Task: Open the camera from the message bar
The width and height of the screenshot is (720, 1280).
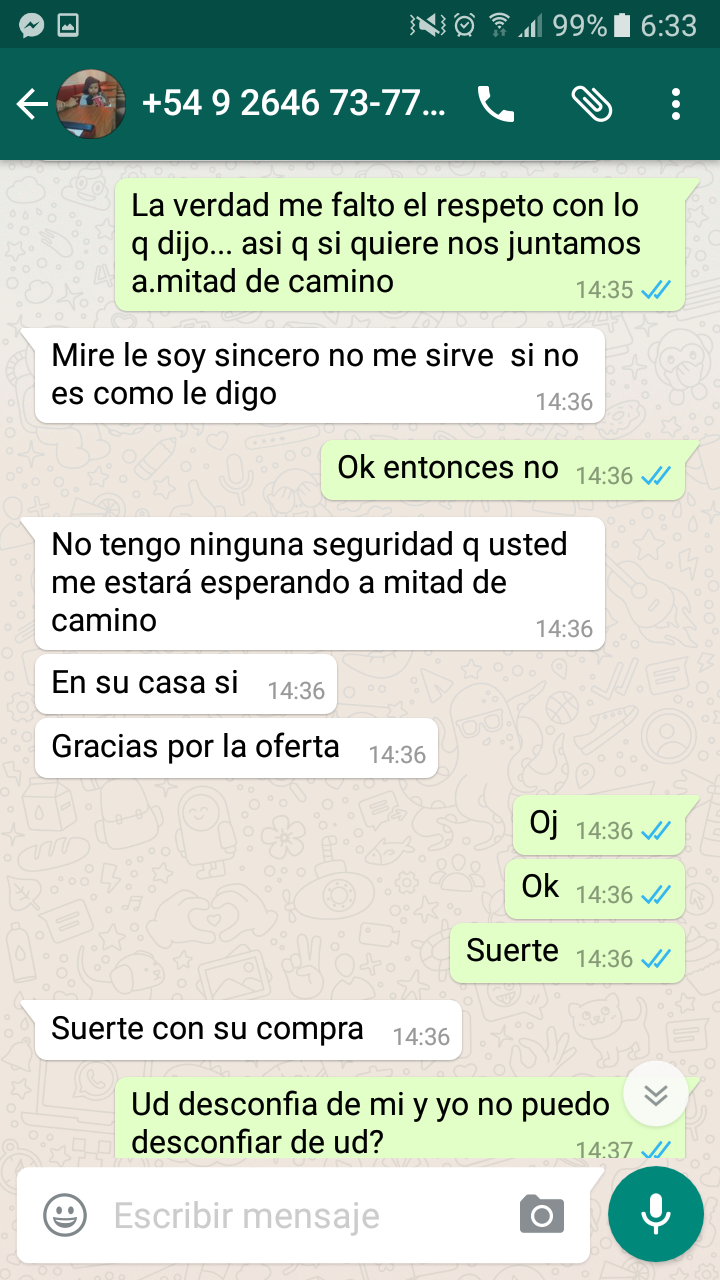Action: point(542,1215)
